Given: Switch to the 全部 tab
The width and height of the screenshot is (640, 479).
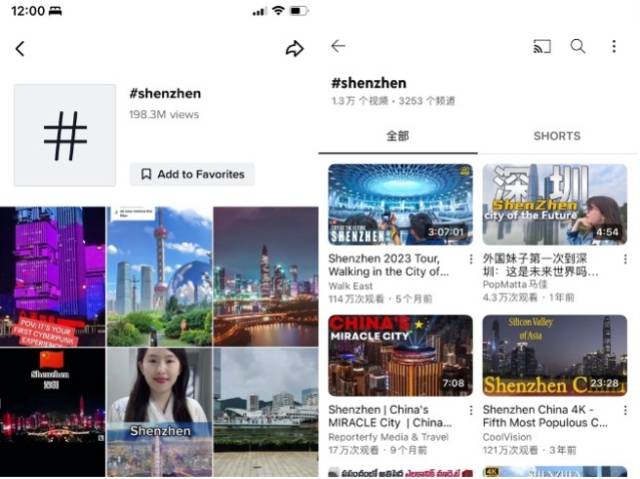Looking at the screenshot, I should (x=397, y=136).
